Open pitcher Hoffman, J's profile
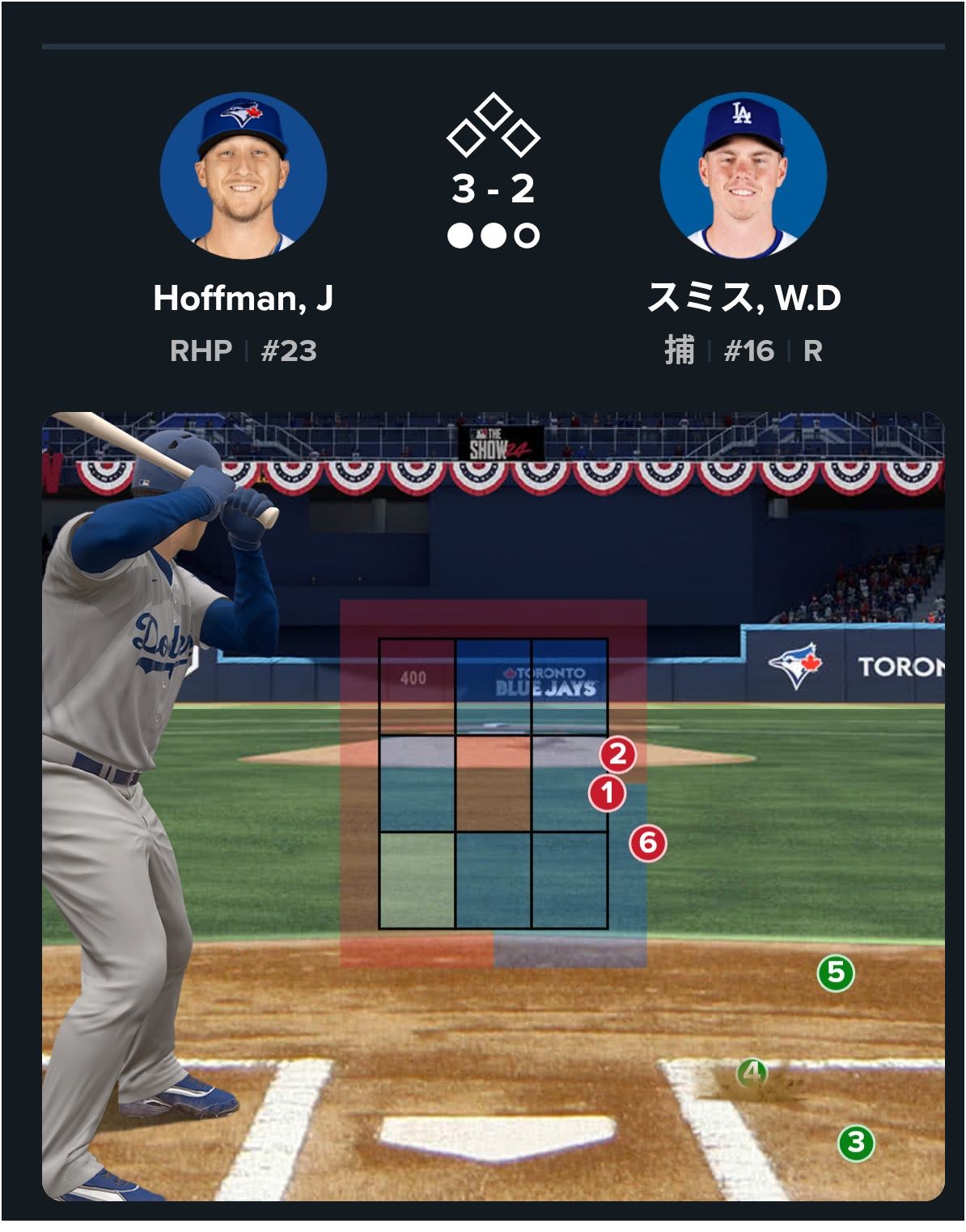Screen dimensions: 966x1232 tap(244, 176)
